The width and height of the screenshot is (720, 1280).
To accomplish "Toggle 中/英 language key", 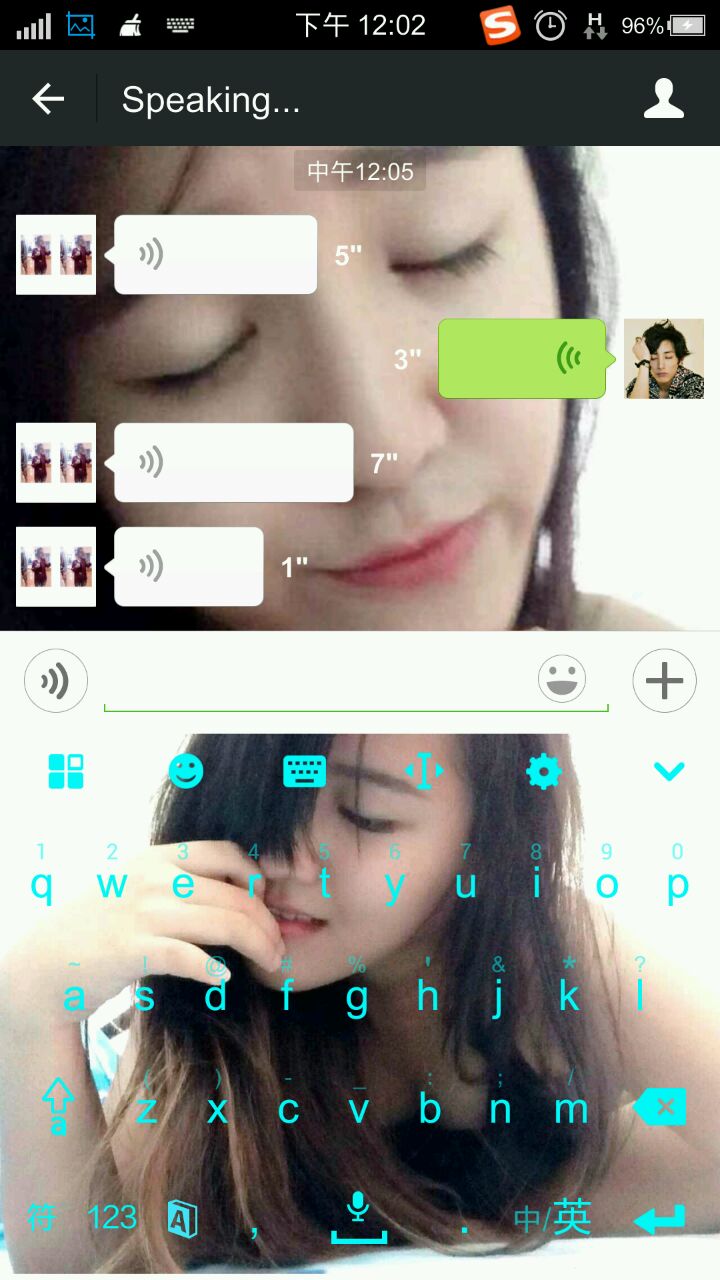I will pos(552,1218).
